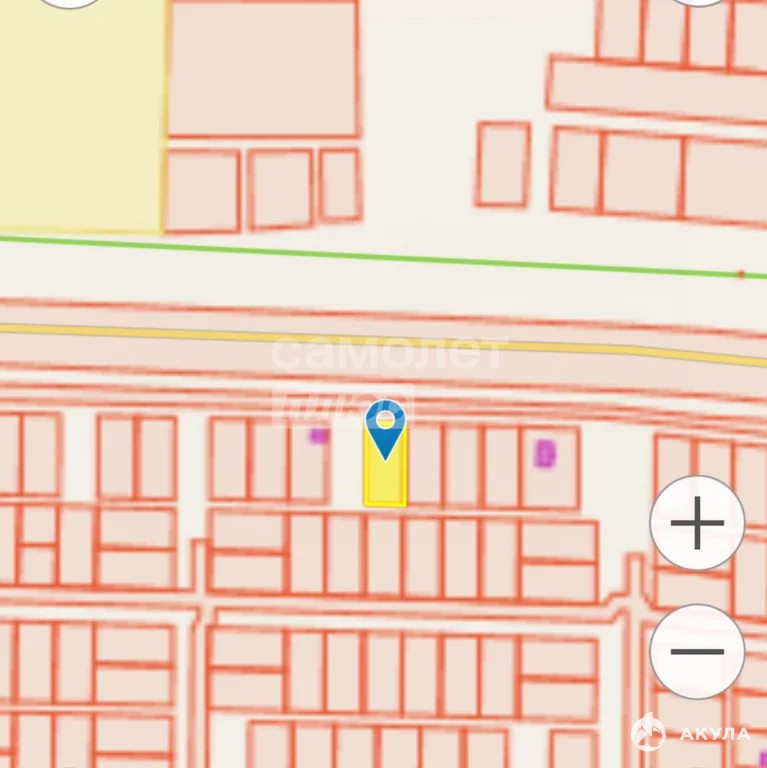Select the blue location pin on the plot
Viewport: 767px width, 768px height.
386,427
